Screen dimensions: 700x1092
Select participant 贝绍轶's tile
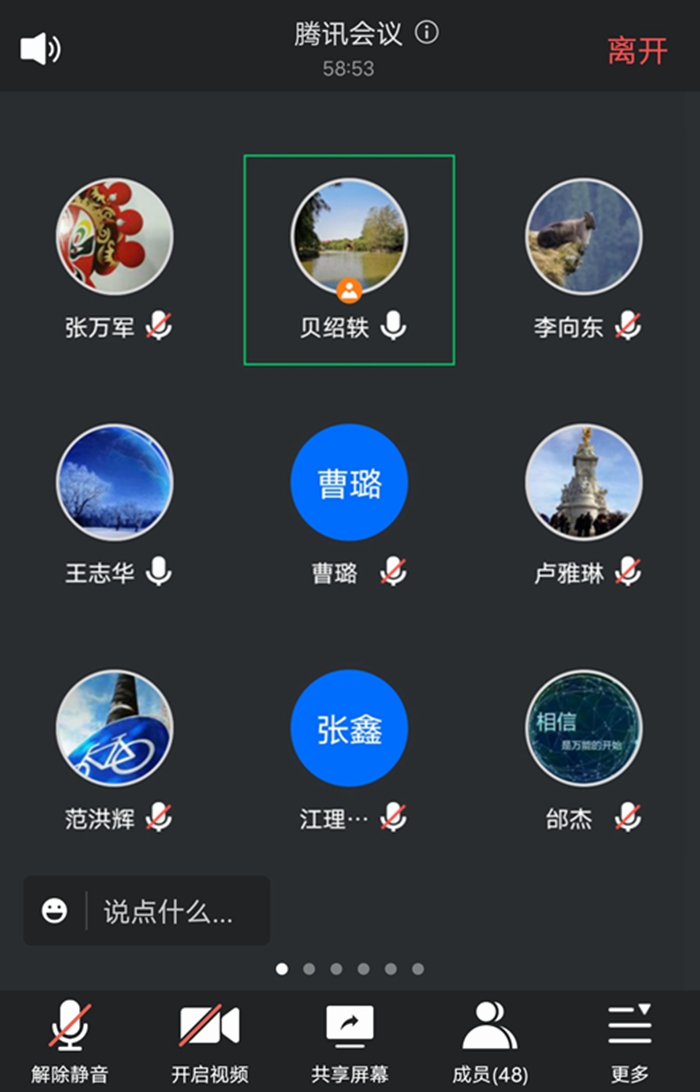click(x=349, y=260)
